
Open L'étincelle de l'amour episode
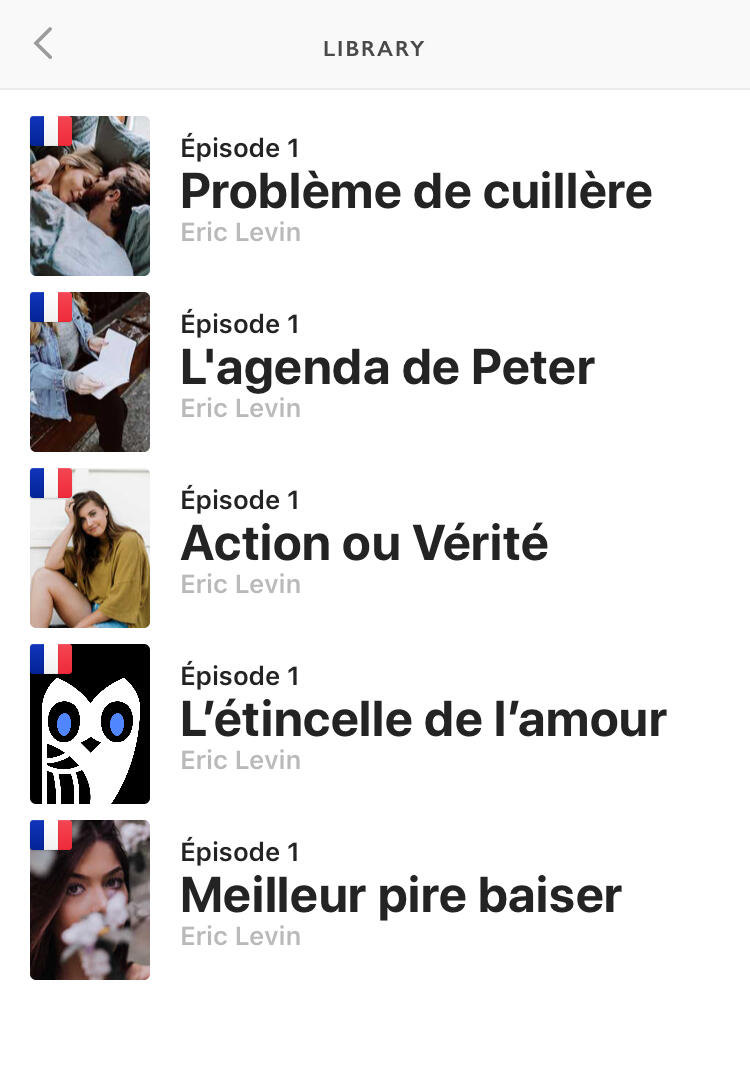click(423, 718)
